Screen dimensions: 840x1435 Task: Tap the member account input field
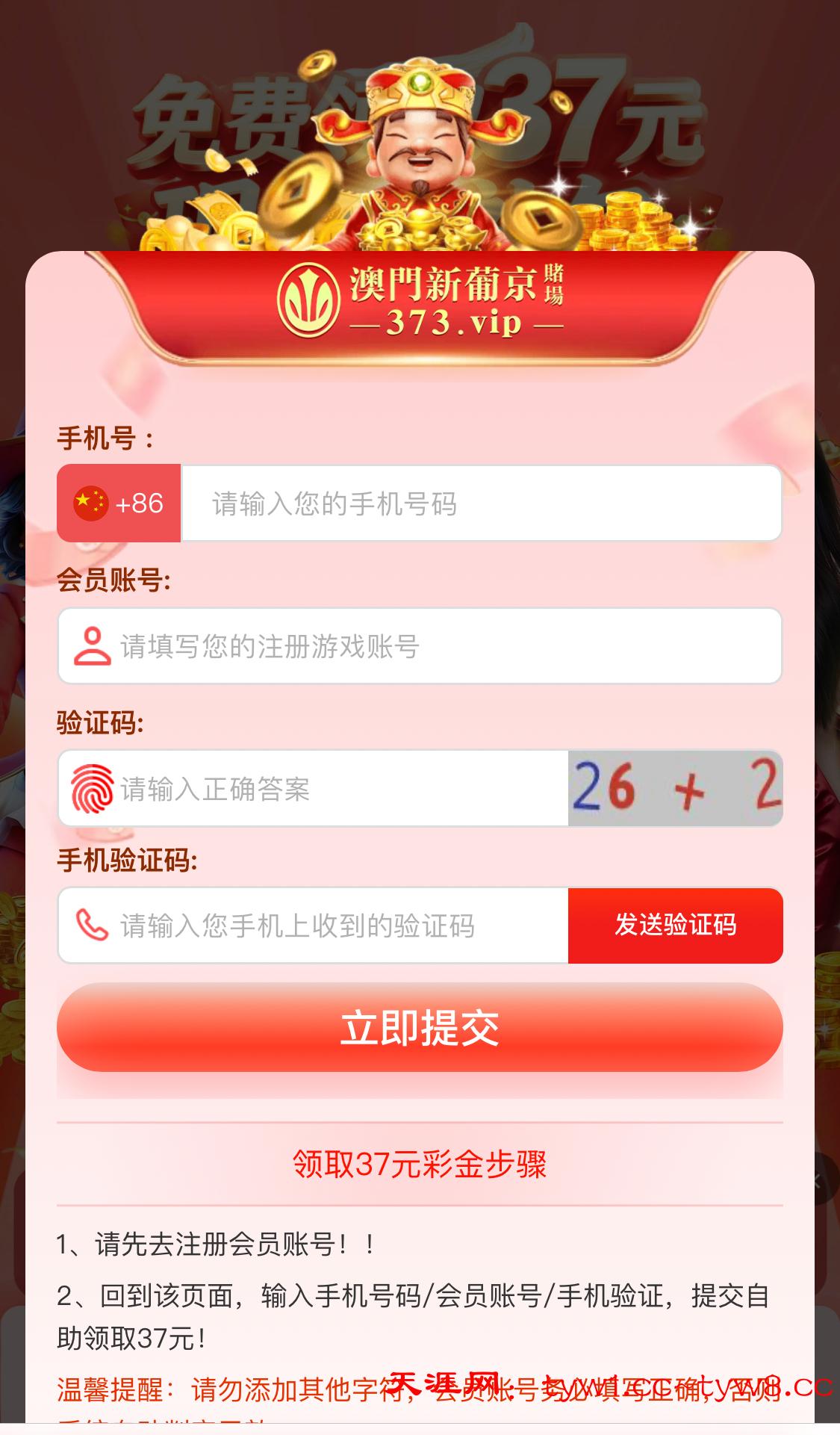(x=448, y=646)
